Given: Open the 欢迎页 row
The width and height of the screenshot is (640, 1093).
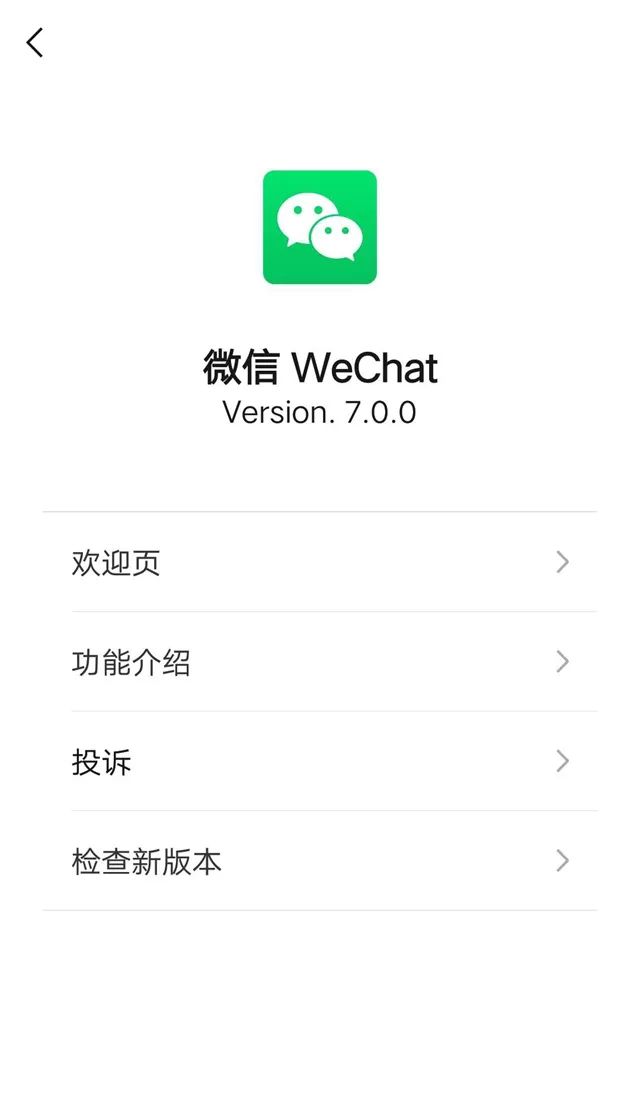Looking at the screenshot, I should (320, 562).
